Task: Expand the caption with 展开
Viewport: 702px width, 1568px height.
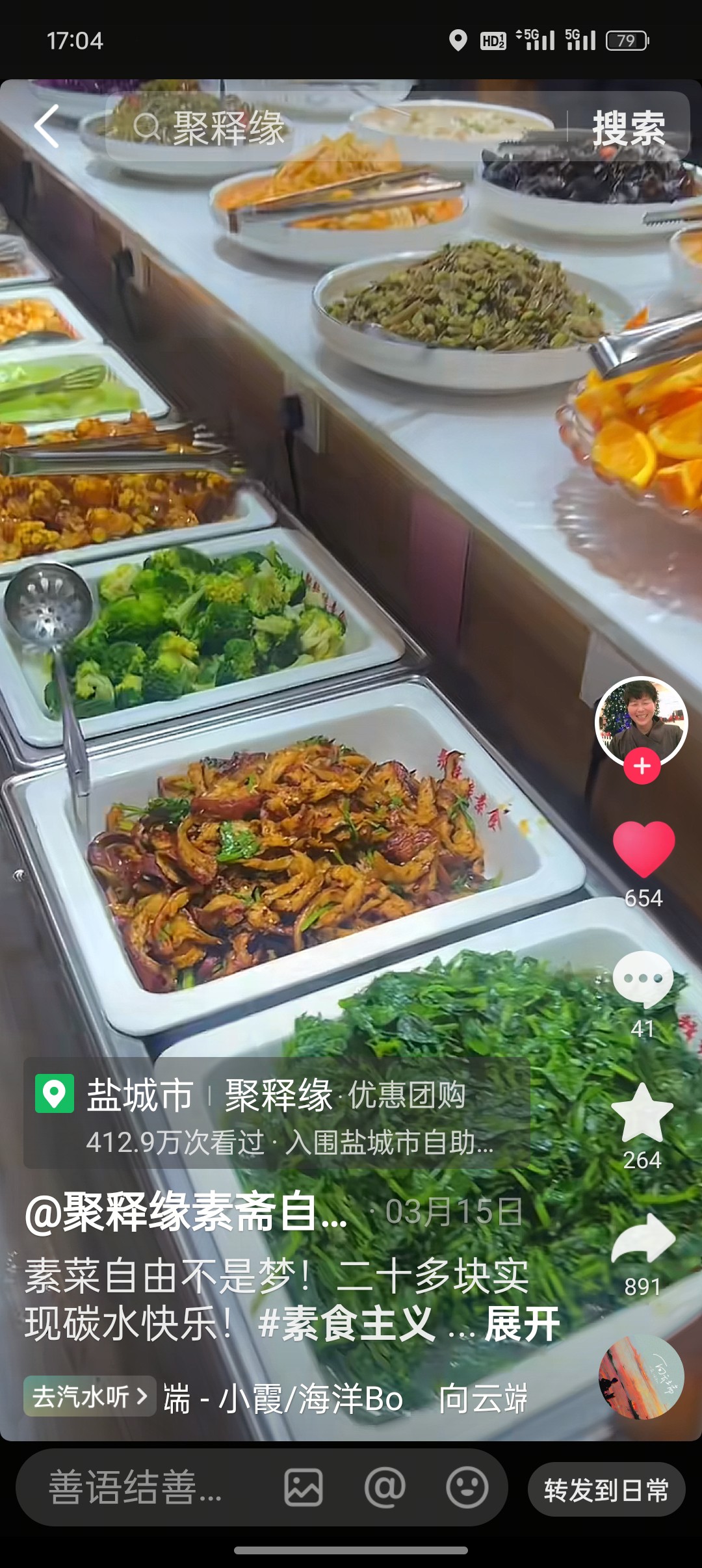Action: pyautogui.click(x=522, y=1324)
